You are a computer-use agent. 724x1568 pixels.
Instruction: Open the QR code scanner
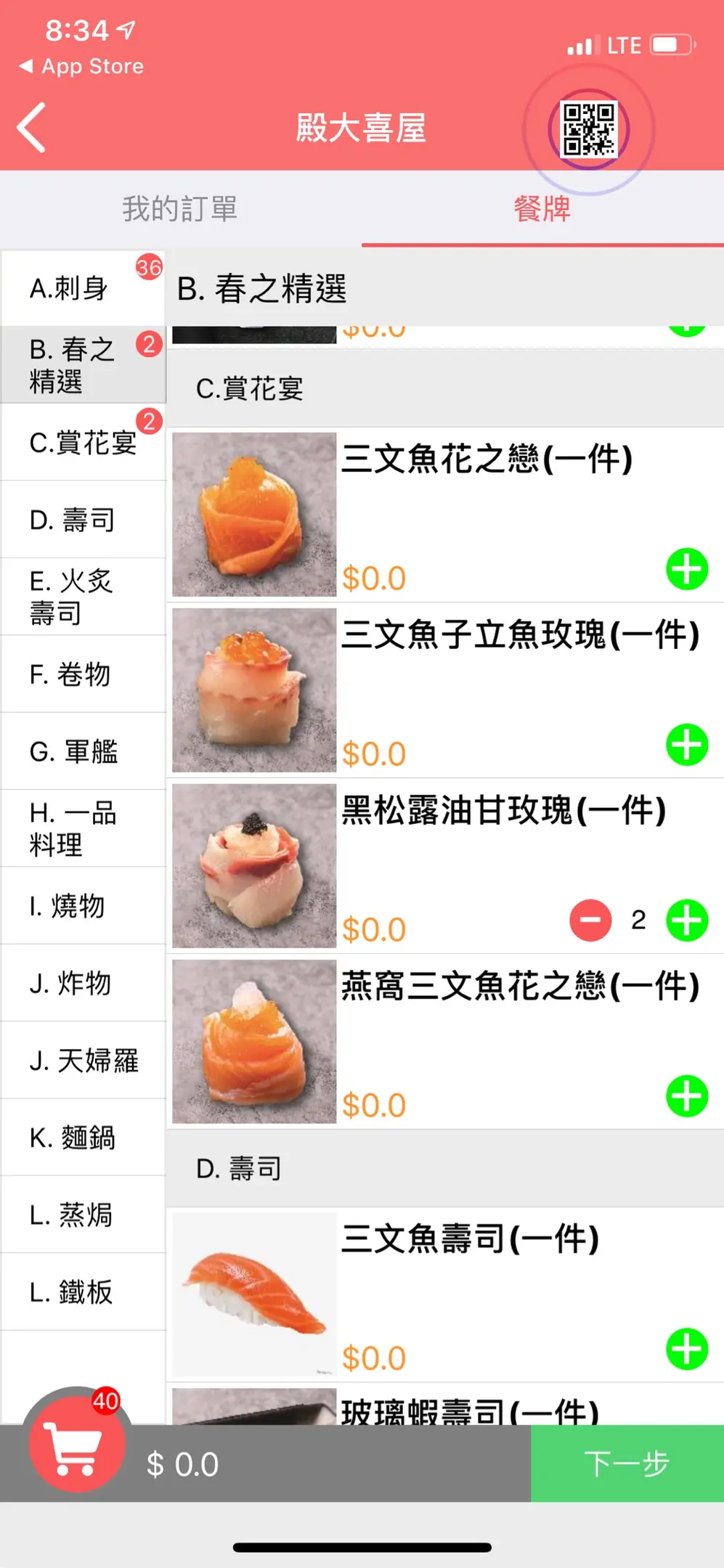point(589,129)
